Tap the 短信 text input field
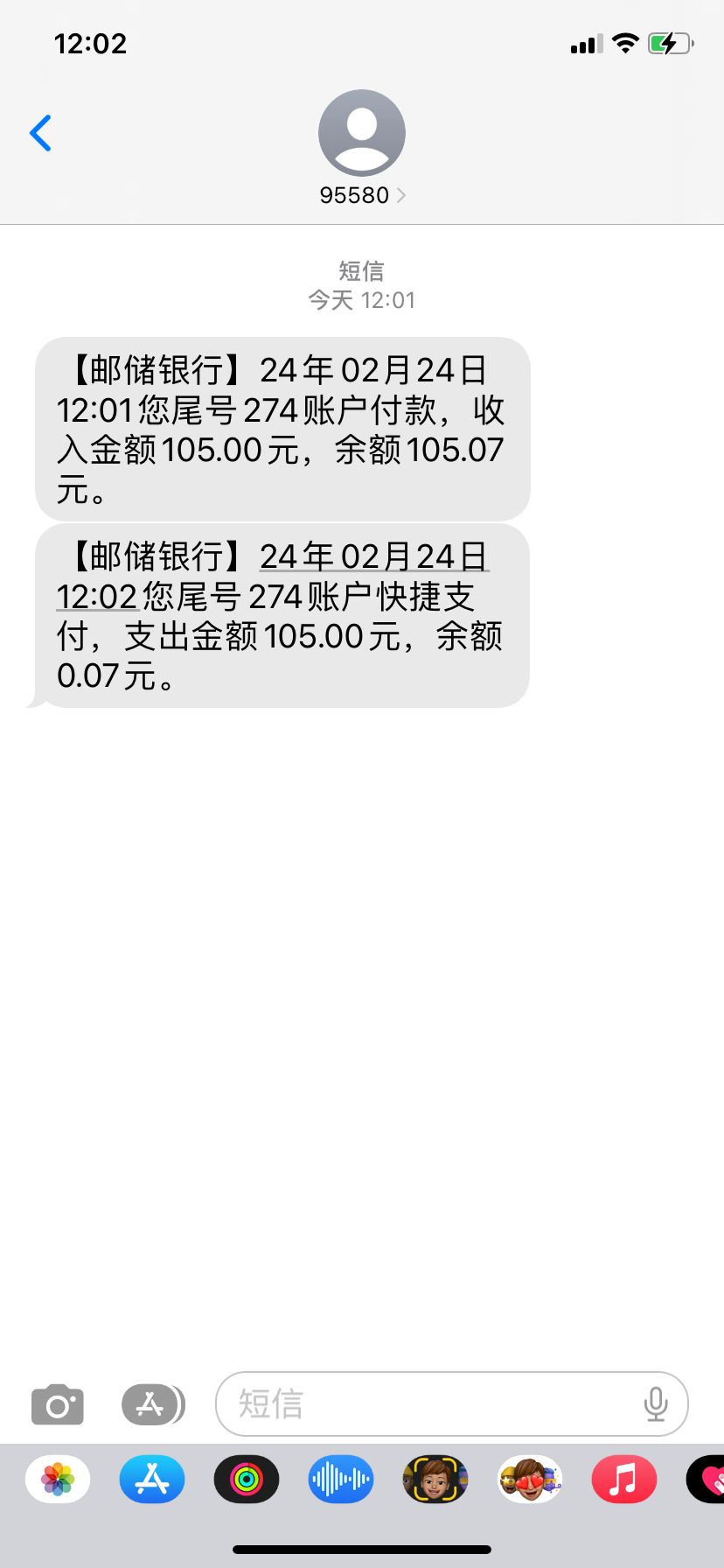The height and width of the screenshot is (1568, 724). pos(393,1403)
